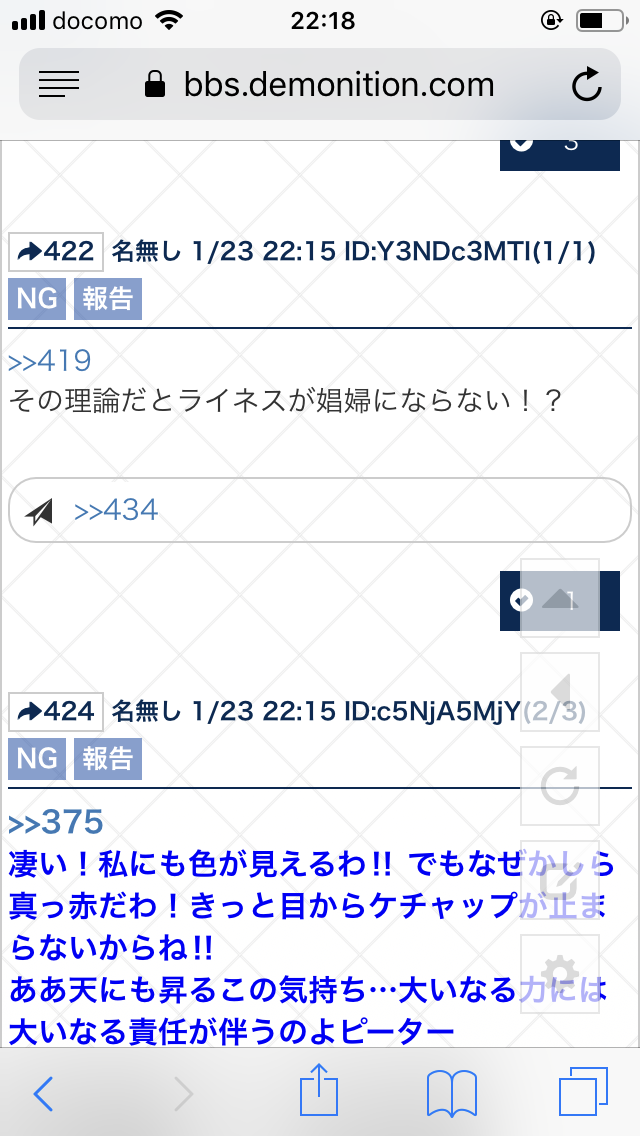The height and width of the screenshot is (1136, 640).
Task: Tap NG on post 424
Action: (x=36, y=759)
